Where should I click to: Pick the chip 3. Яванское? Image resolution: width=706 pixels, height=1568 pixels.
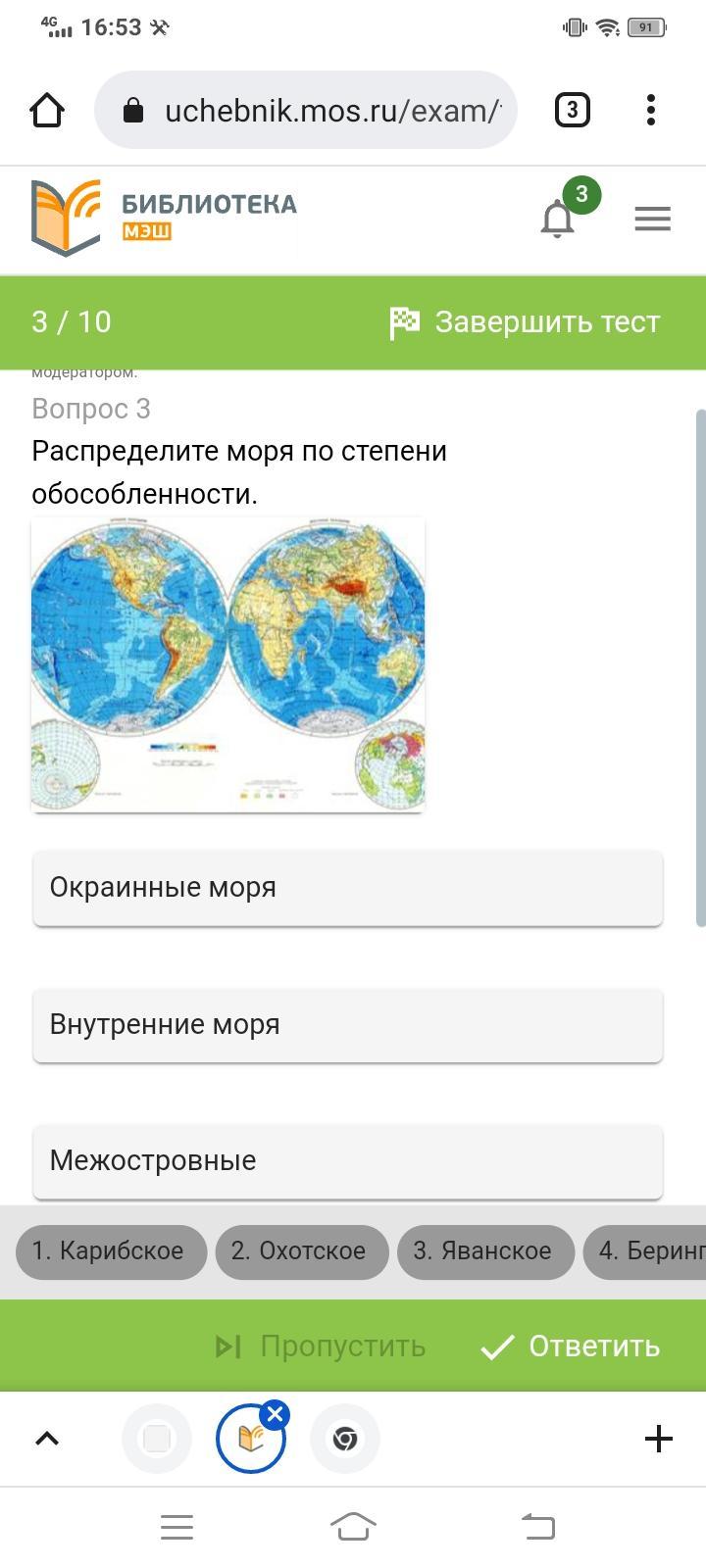tap(482, 1250)
